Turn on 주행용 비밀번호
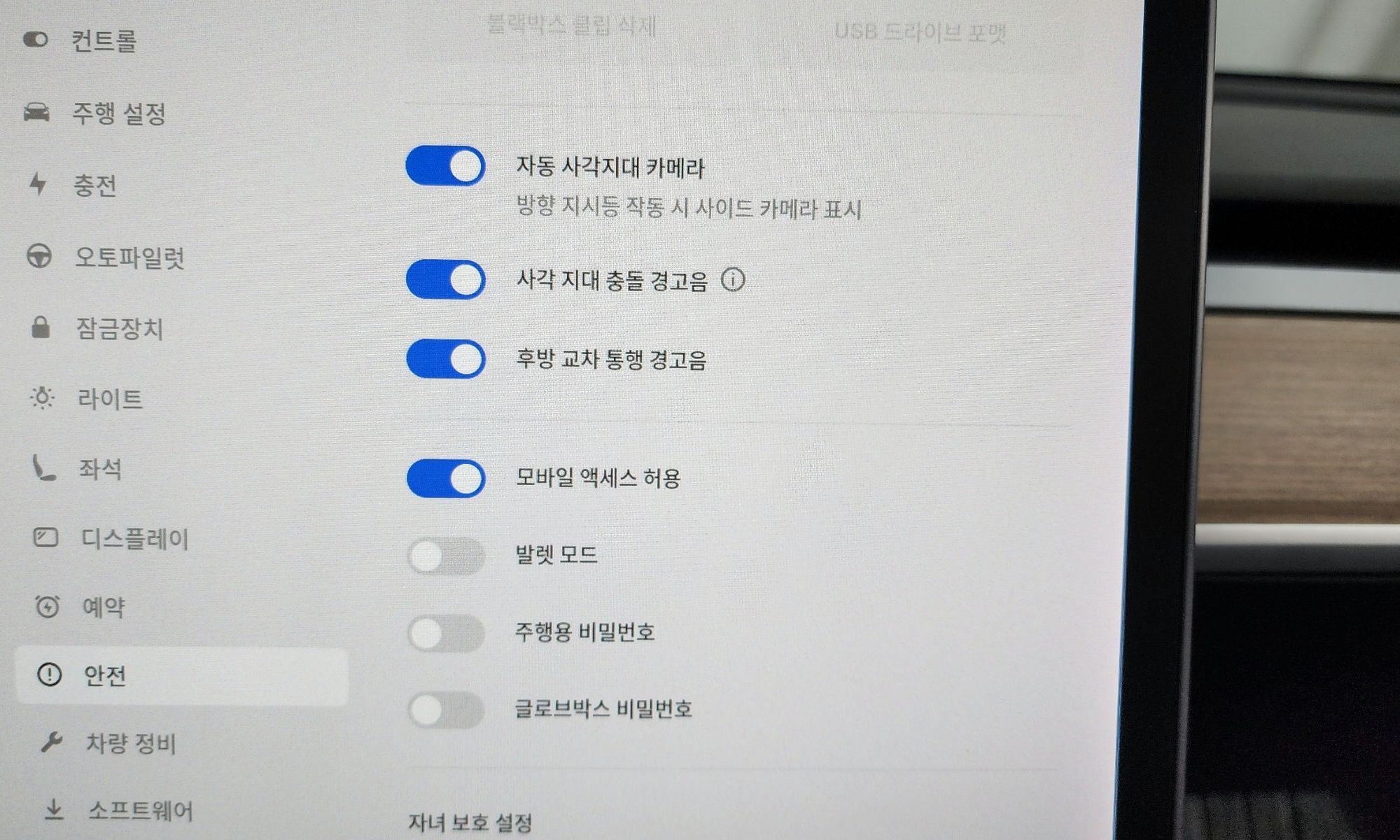This screenshot has height=840, width=1400. pos(446,633)
